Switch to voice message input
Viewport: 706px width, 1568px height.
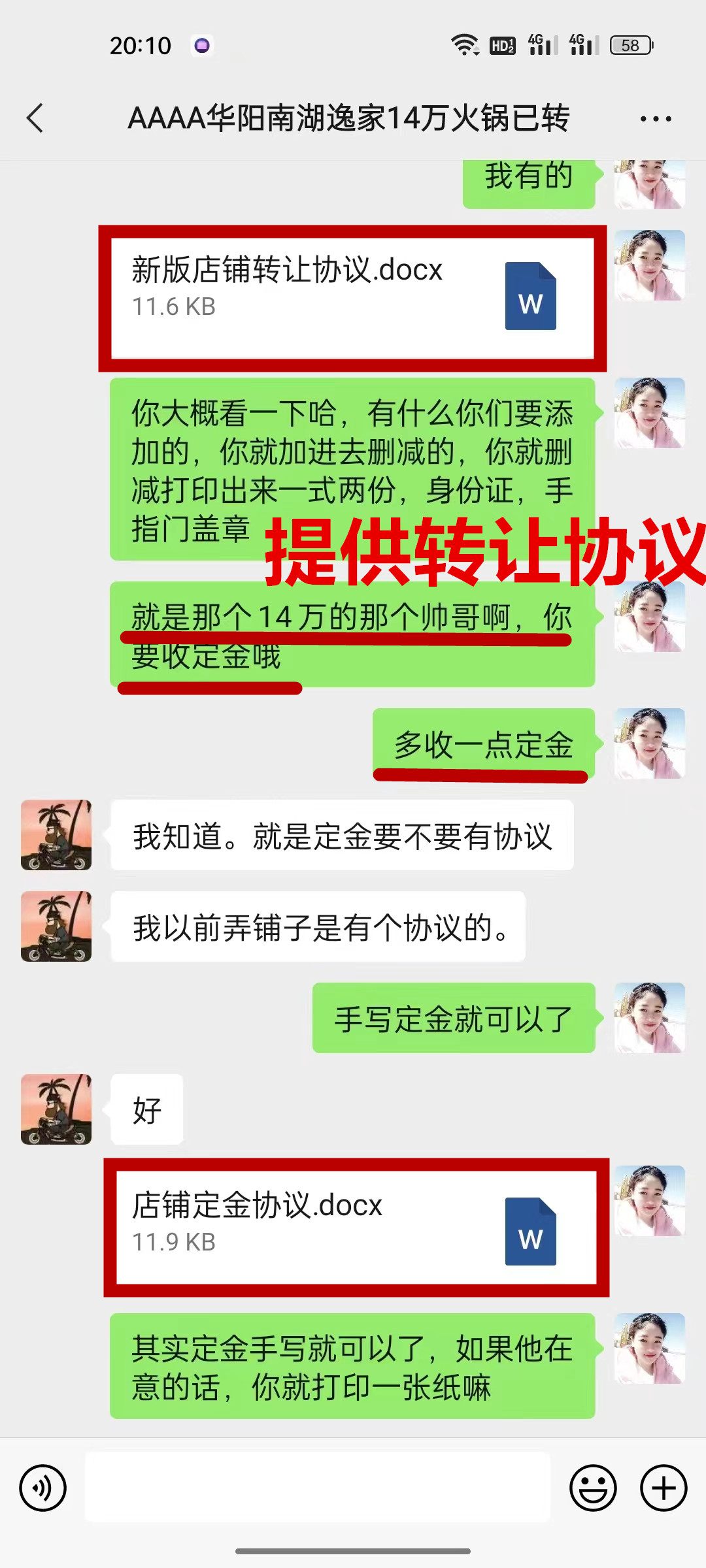43,1488
